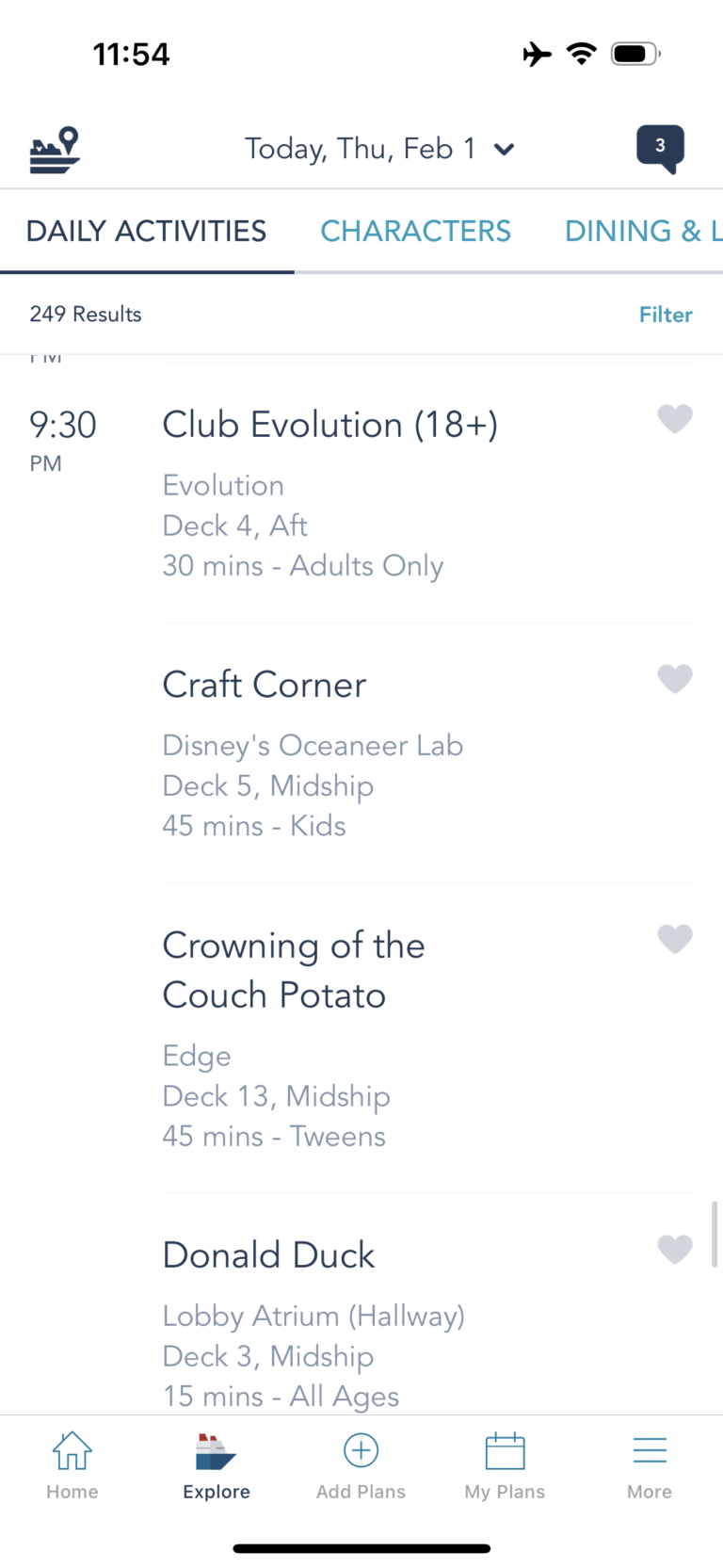Select the Daily Activities tab
723x1568 pixels.
(x=146, y=231)
